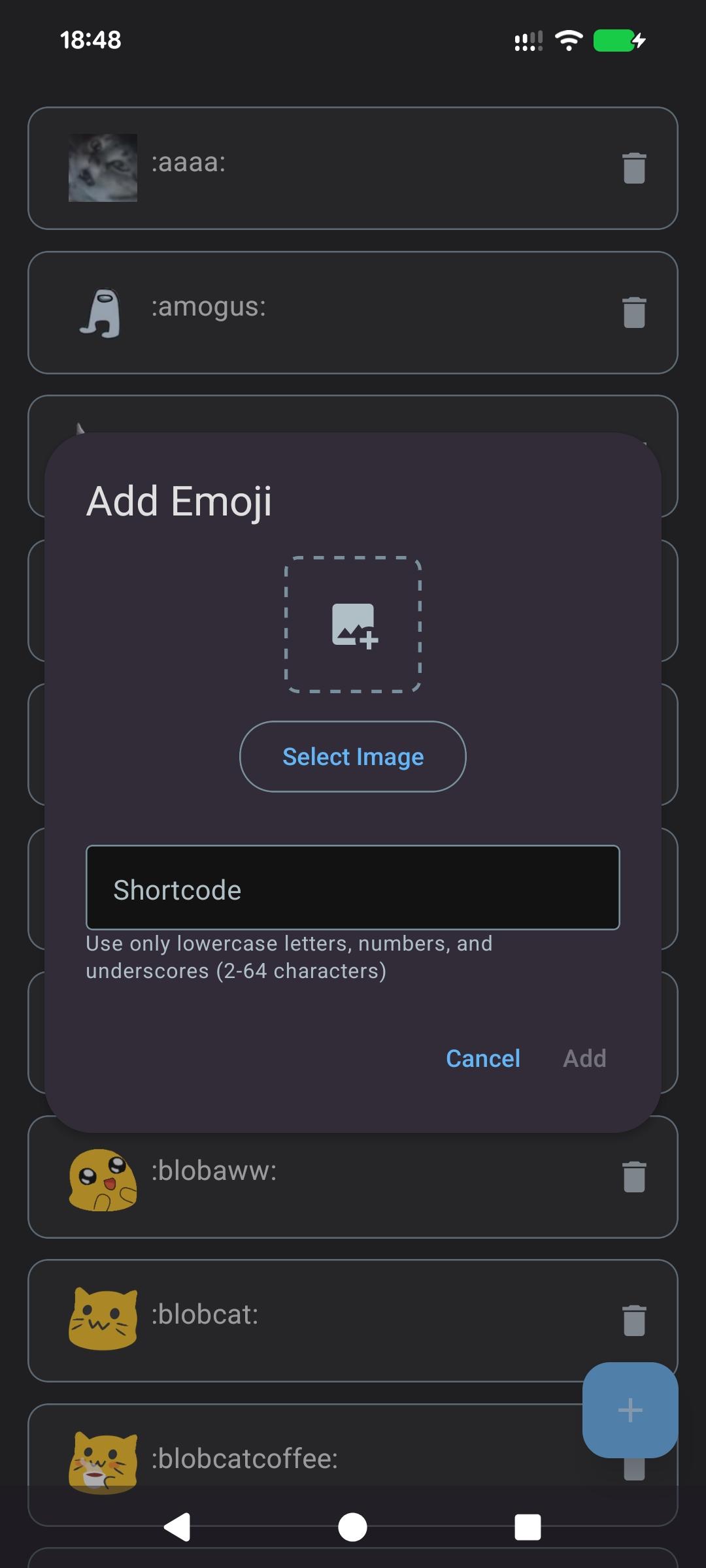This screenshot has width=706, height=1568.
Task: Focus the Shortcode text field
Action: pyautogui.click(x=353, y=888)
